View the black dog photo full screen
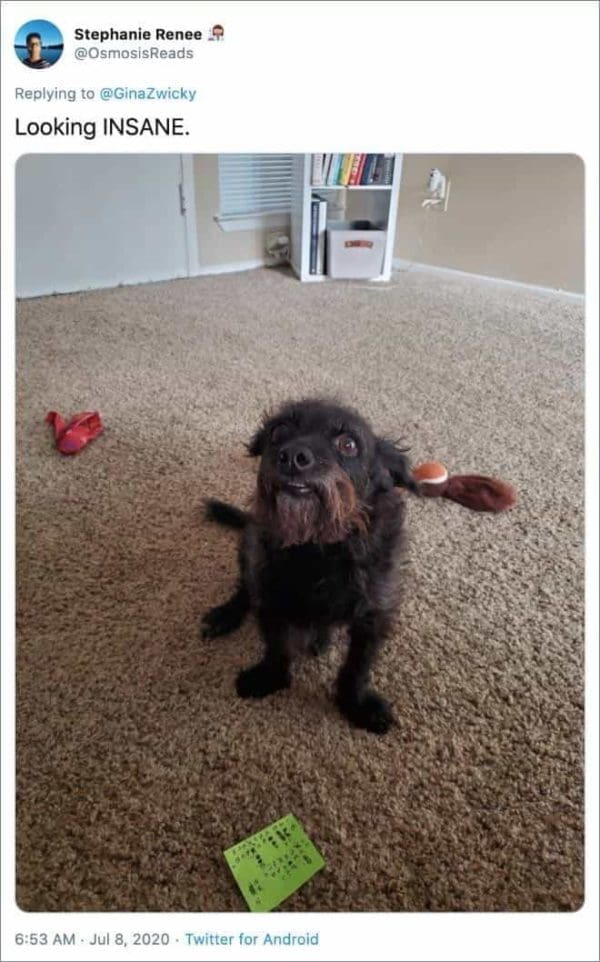 (300, 530)
